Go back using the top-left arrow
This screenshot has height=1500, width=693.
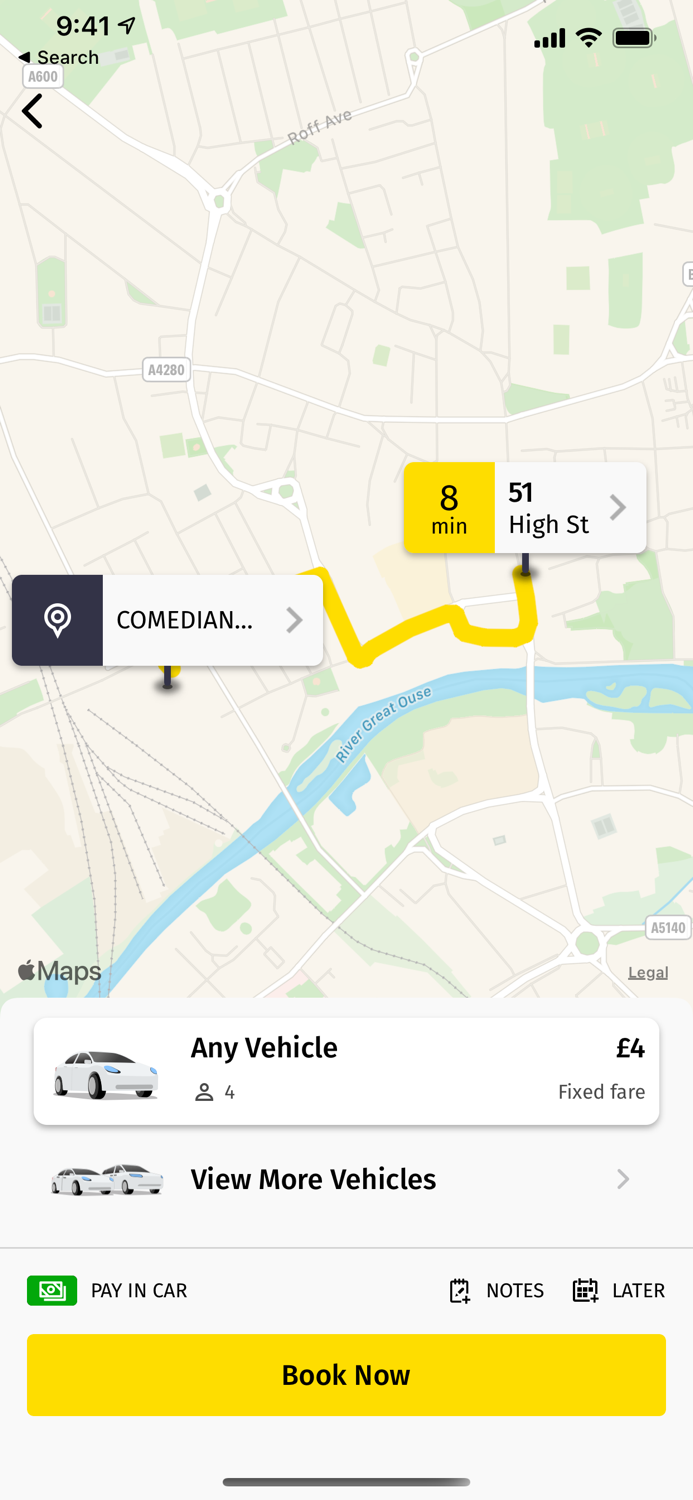click(32, 111)
